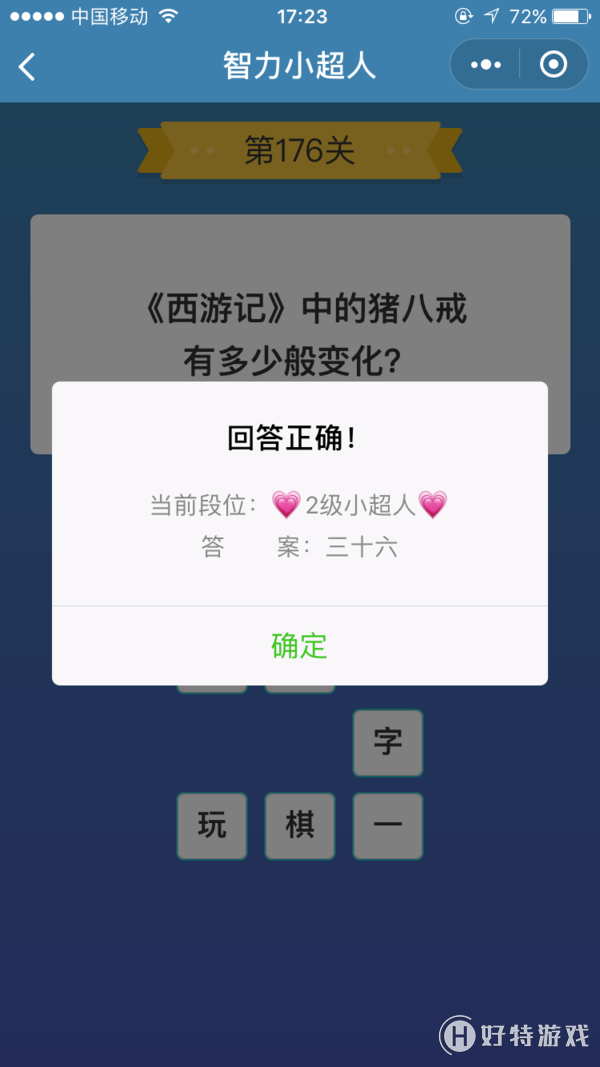Close the mini program with the circle icon

pos(553,65)
